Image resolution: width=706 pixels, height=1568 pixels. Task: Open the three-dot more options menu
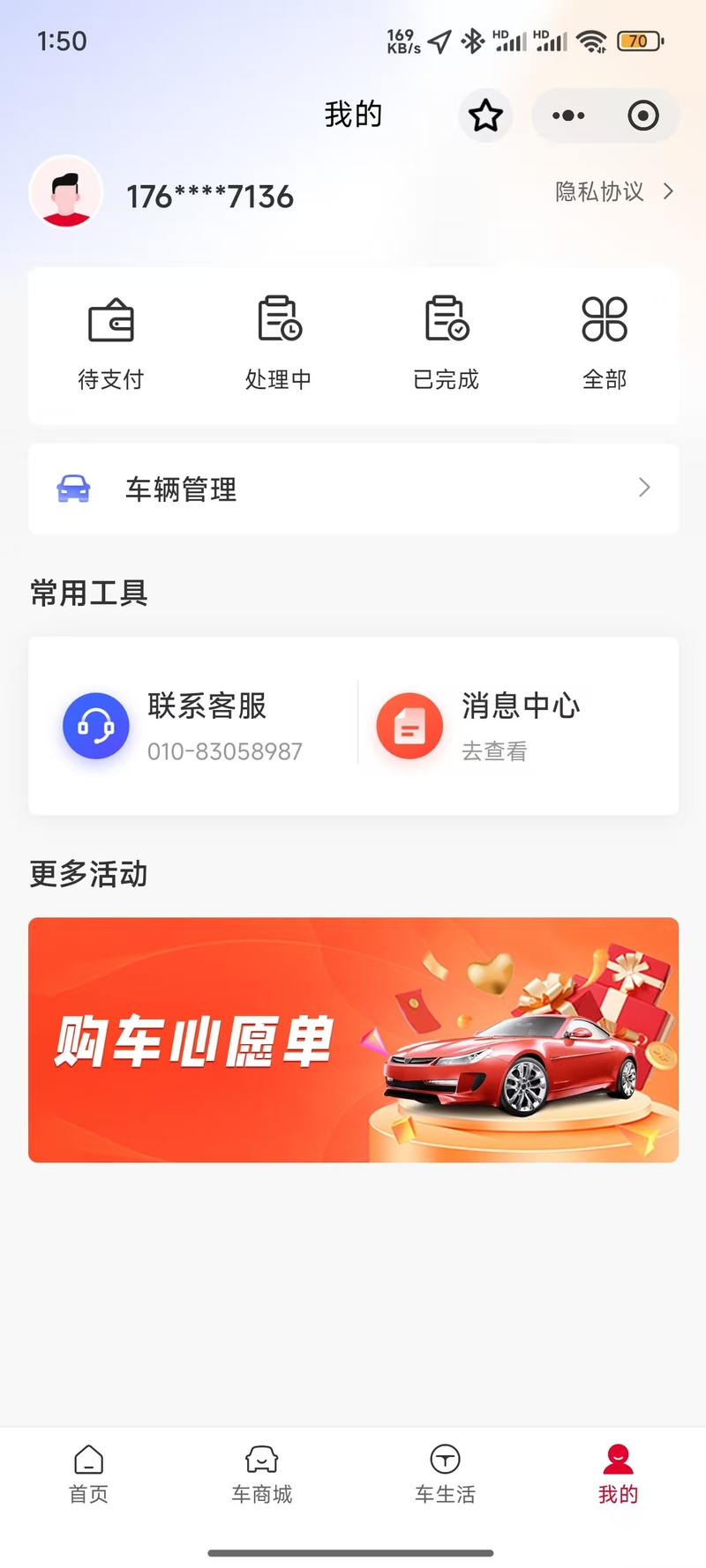tap(568, 116)
